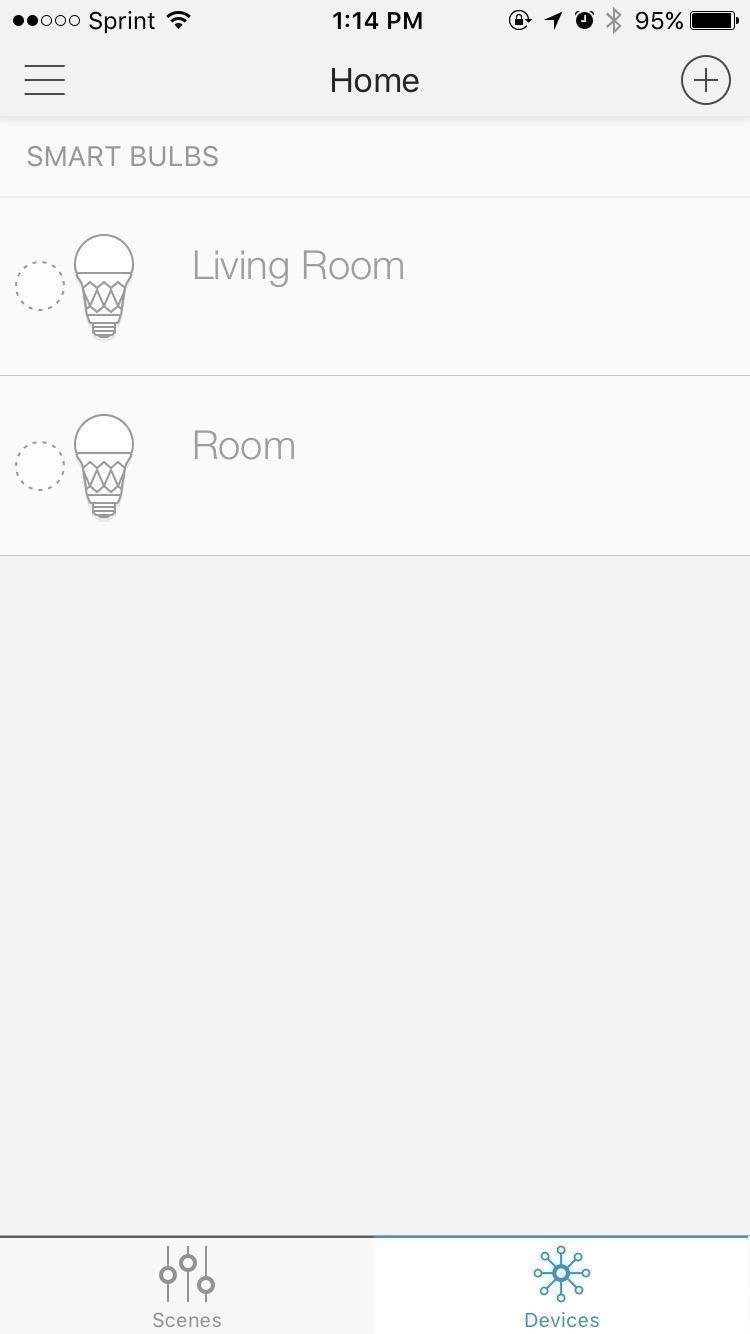
Task: Open the Room smart bulb
Action: 244,446
